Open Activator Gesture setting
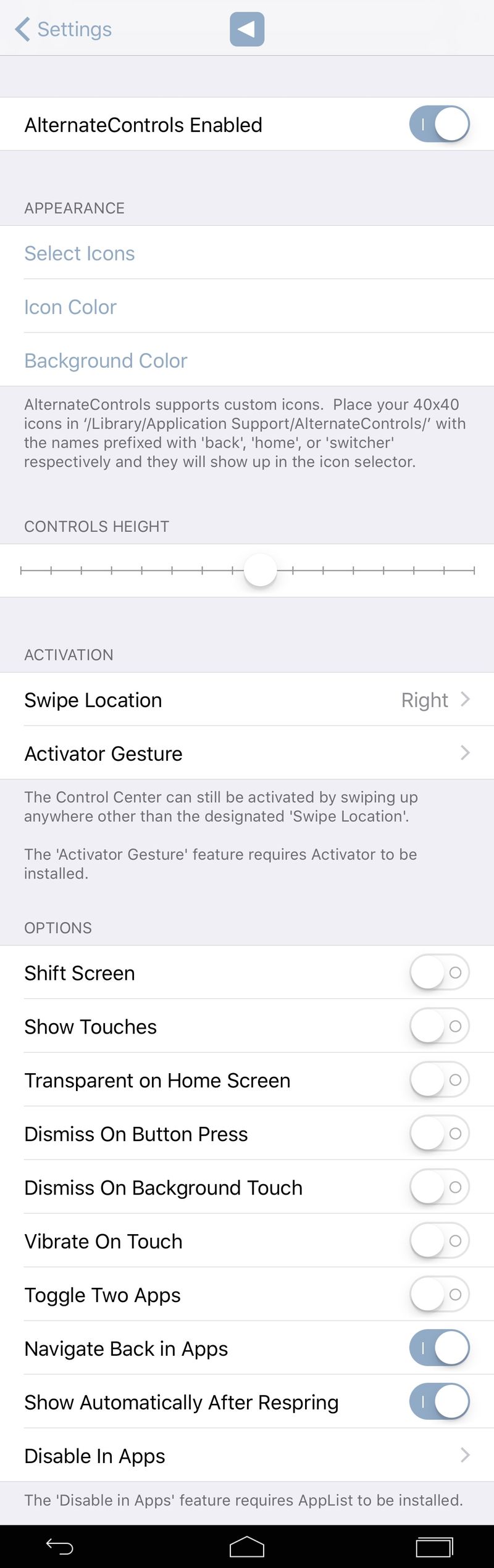494x1568 pixels. point(247,753)
